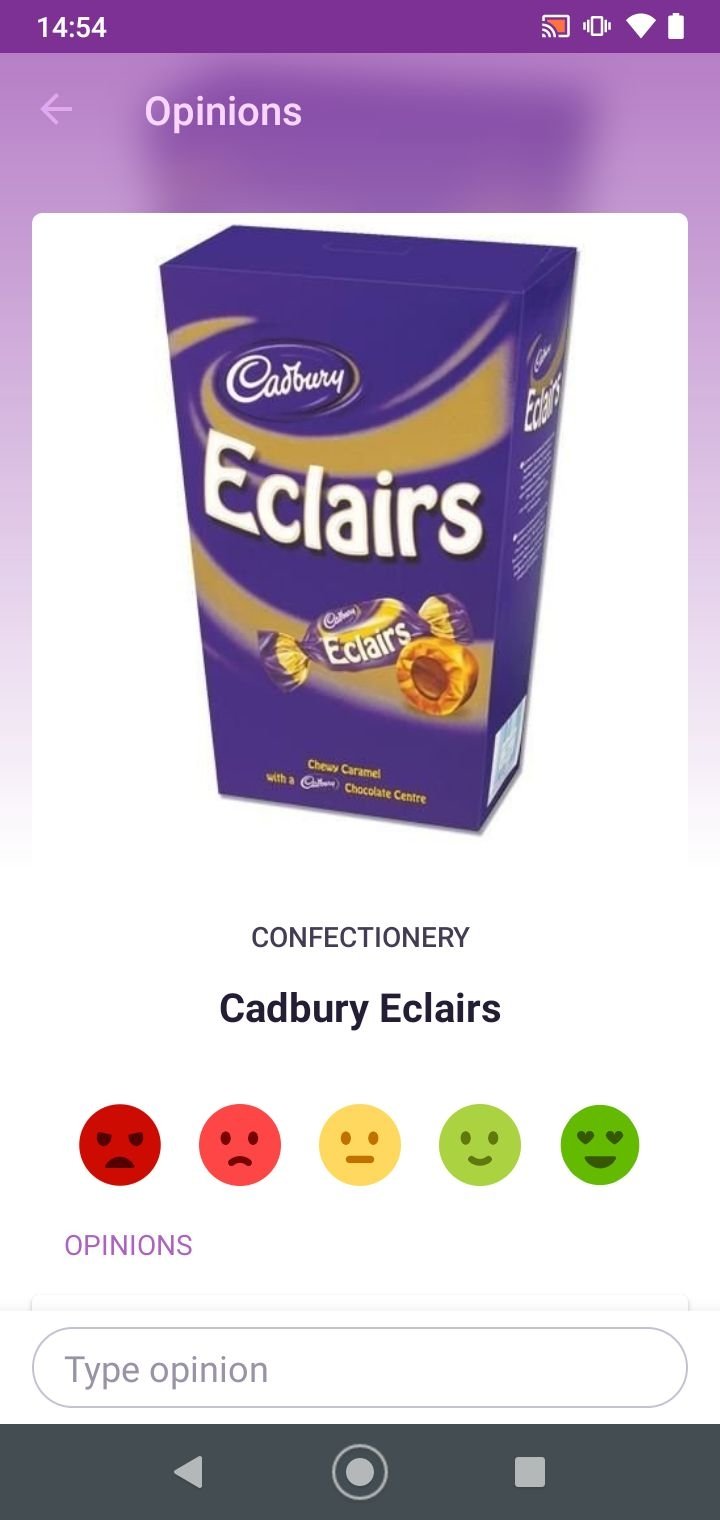
Task: Focus the Type opinion text field
Action: [x=360, y=1368]
